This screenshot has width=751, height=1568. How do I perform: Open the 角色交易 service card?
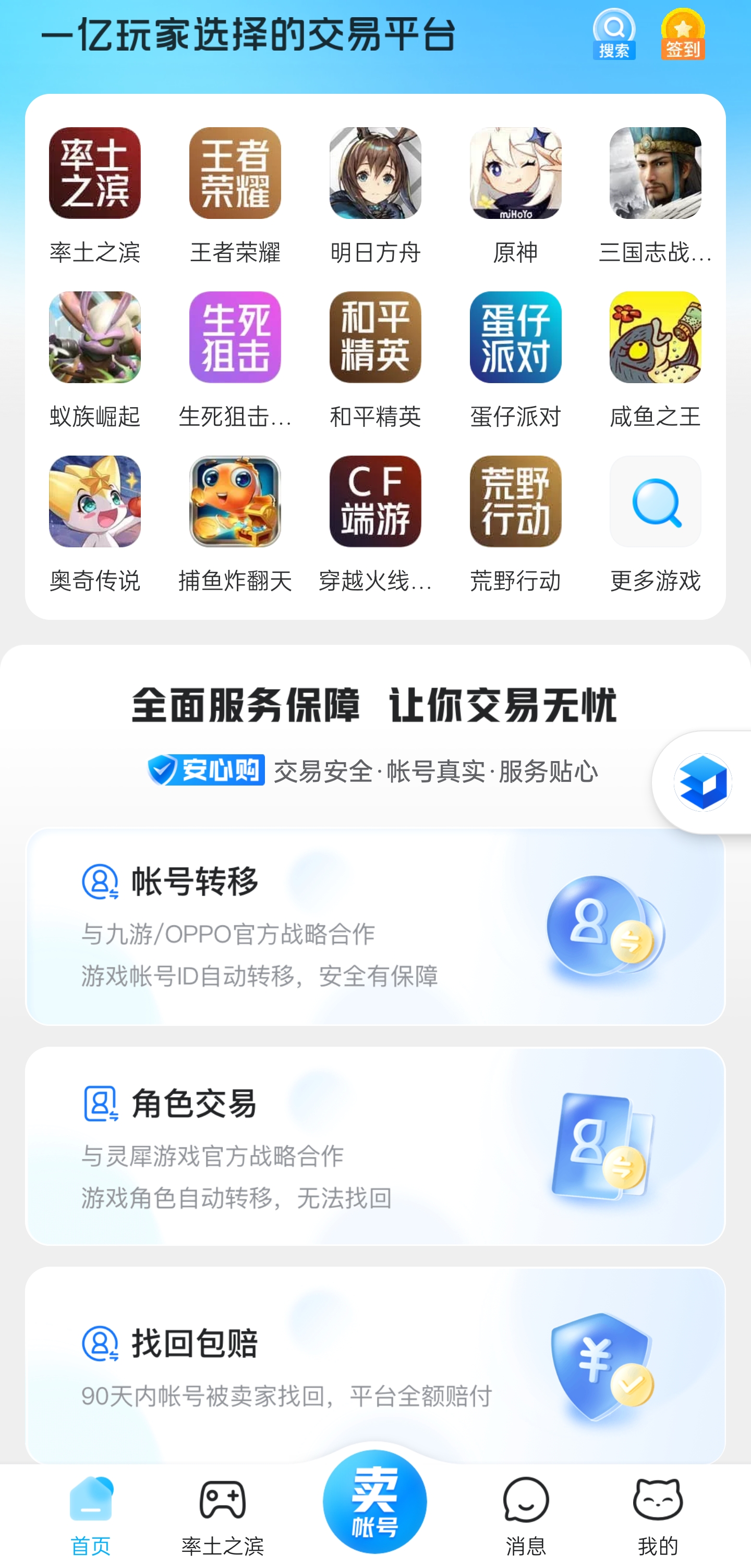pos(375,1146)
